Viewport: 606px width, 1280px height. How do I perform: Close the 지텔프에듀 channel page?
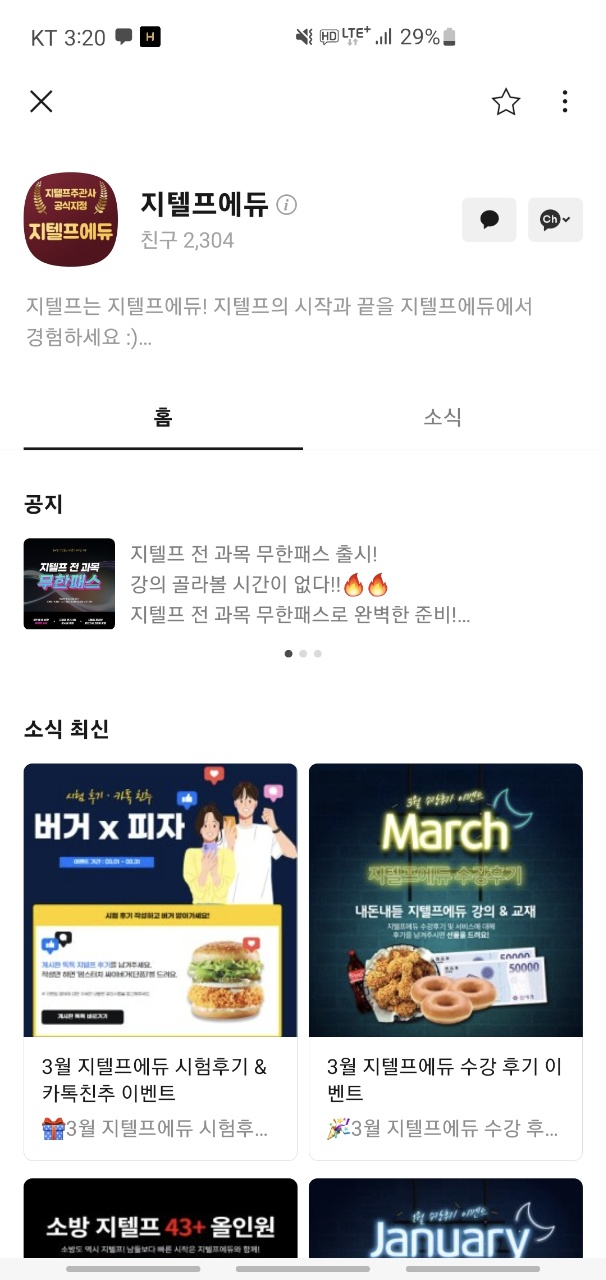[41, 101]
